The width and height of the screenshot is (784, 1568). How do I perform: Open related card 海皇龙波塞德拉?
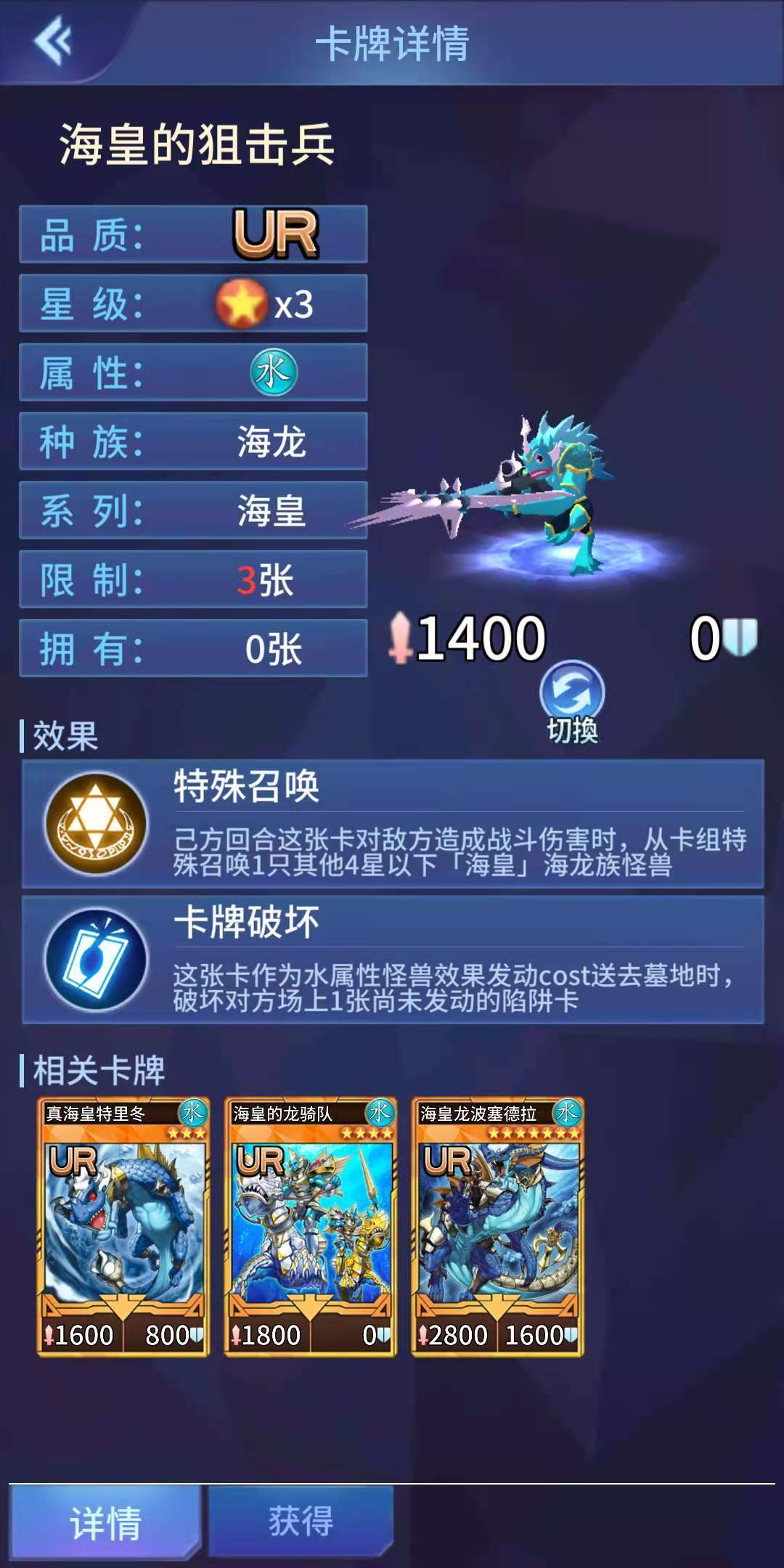[x=498, y=1225]
